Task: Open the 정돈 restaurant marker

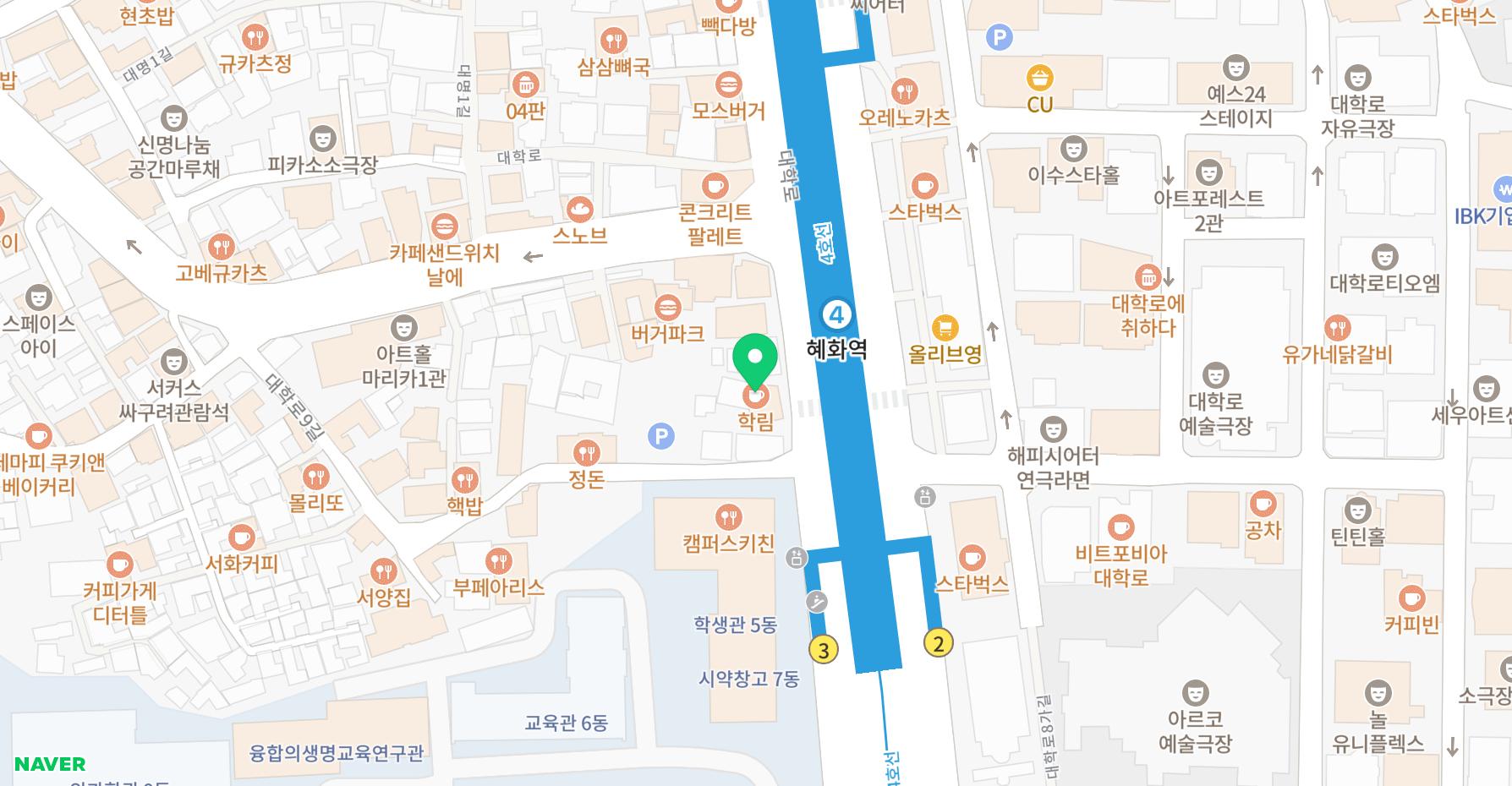Action: tap(586, 453)
